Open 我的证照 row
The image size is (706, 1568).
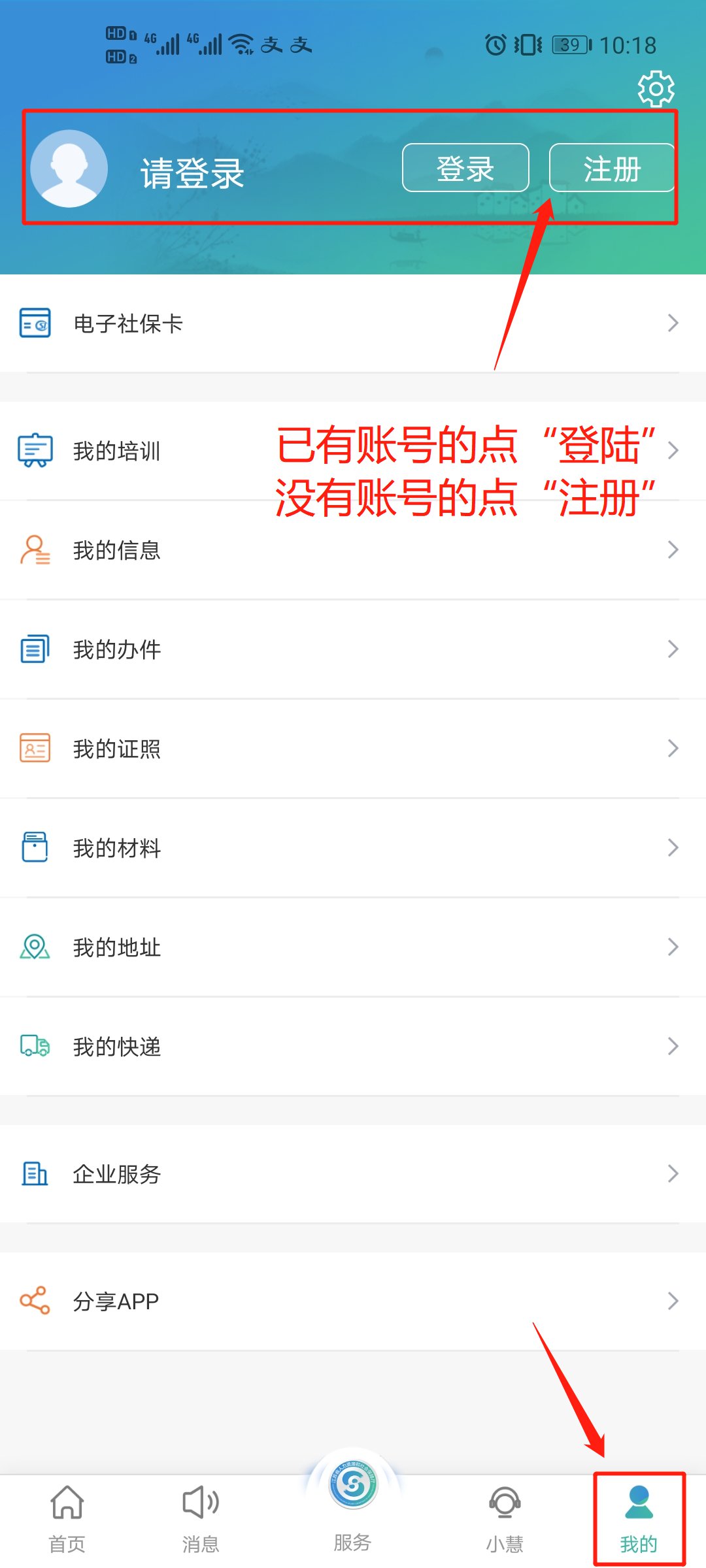pyautogui.click(x=353, y=749)
